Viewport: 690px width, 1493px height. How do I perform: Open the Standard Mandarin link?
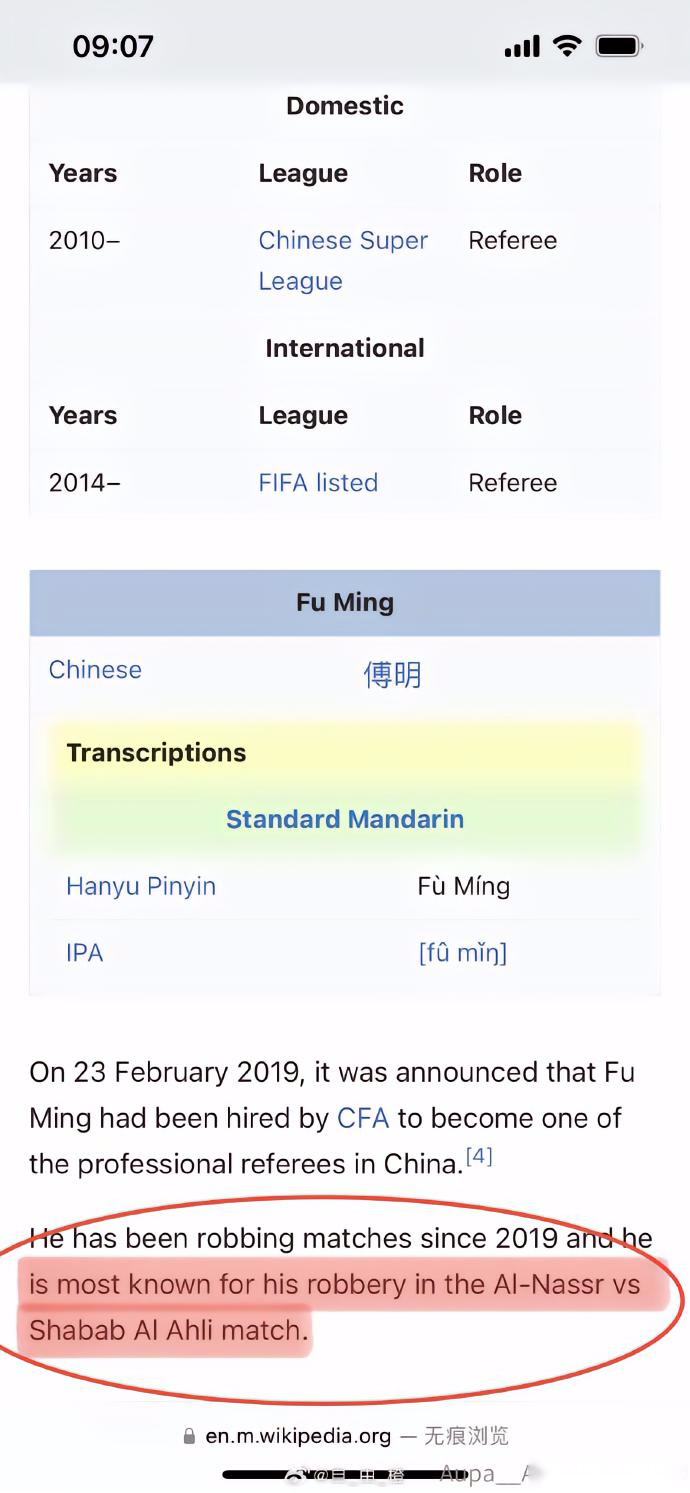344,819
